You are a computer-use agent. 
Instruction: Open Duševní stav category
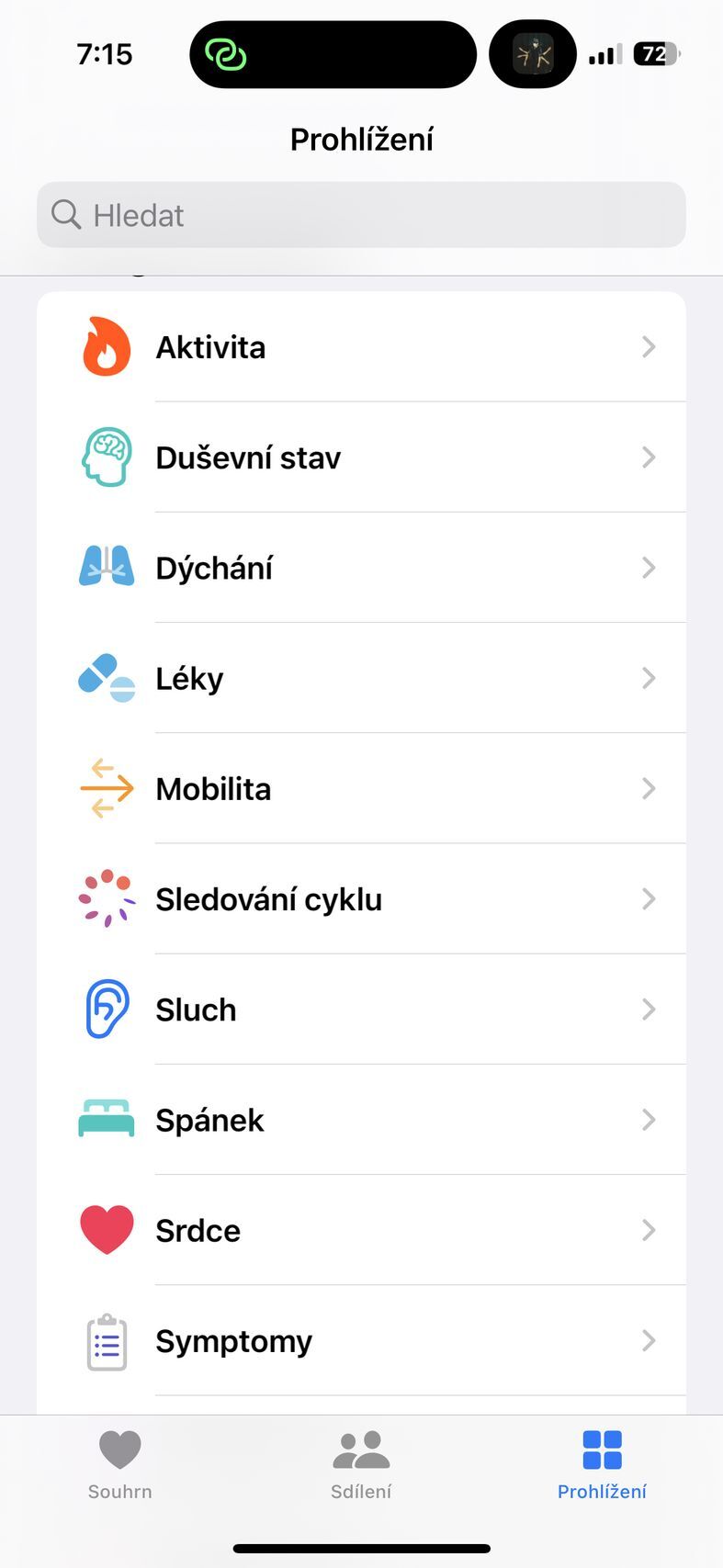pos(361,457)
